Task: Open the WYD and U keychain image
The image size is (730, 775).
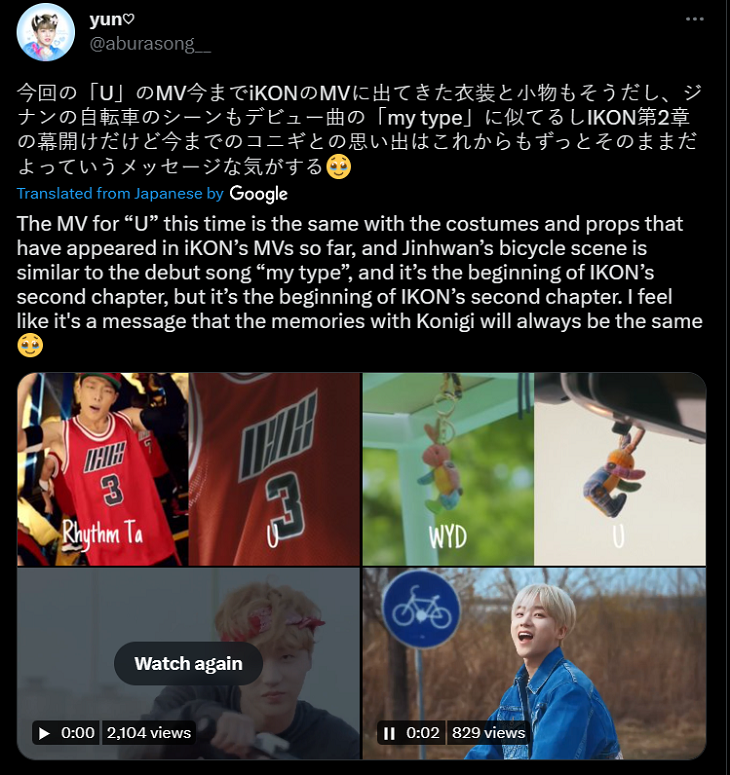Action: (534, 468)
